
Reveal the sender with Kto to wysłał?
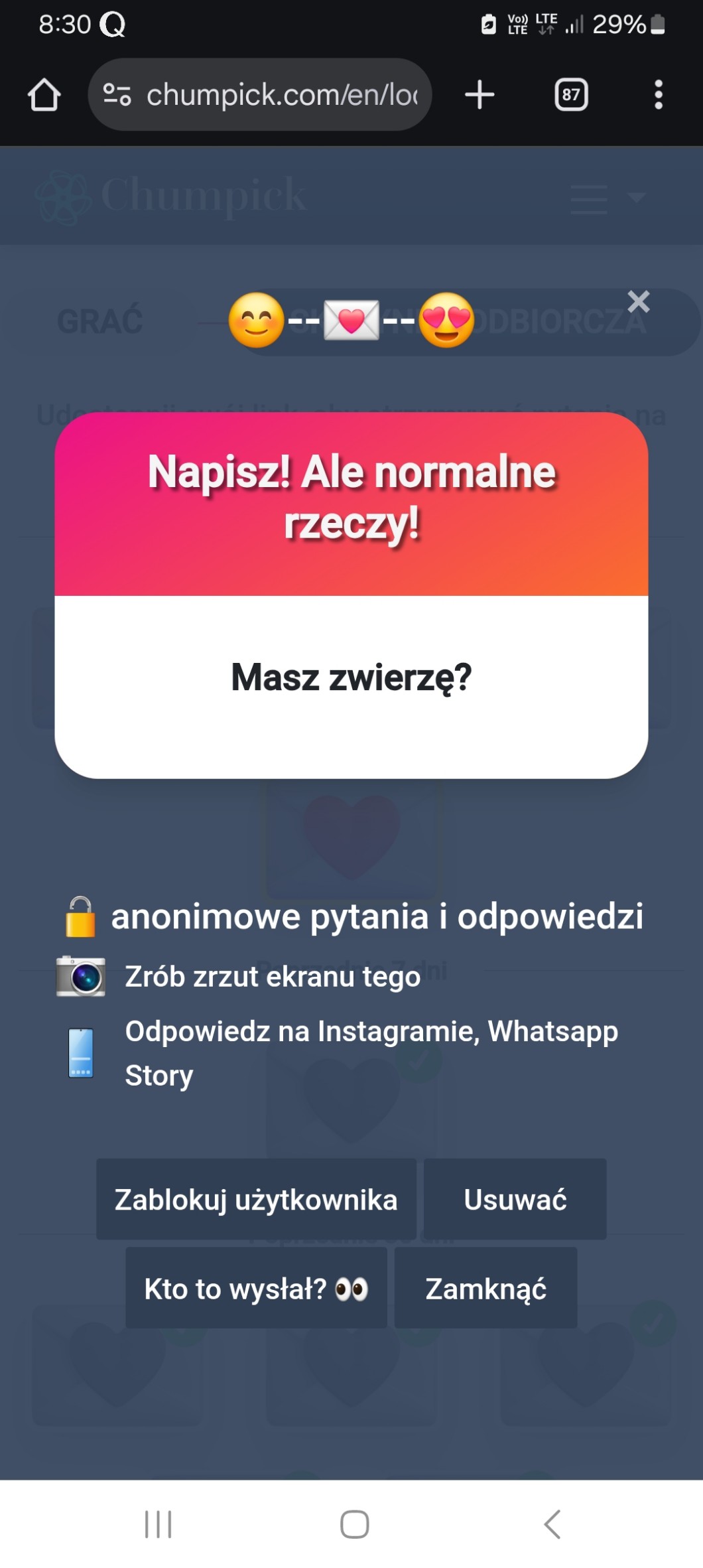coord(256,1288)
